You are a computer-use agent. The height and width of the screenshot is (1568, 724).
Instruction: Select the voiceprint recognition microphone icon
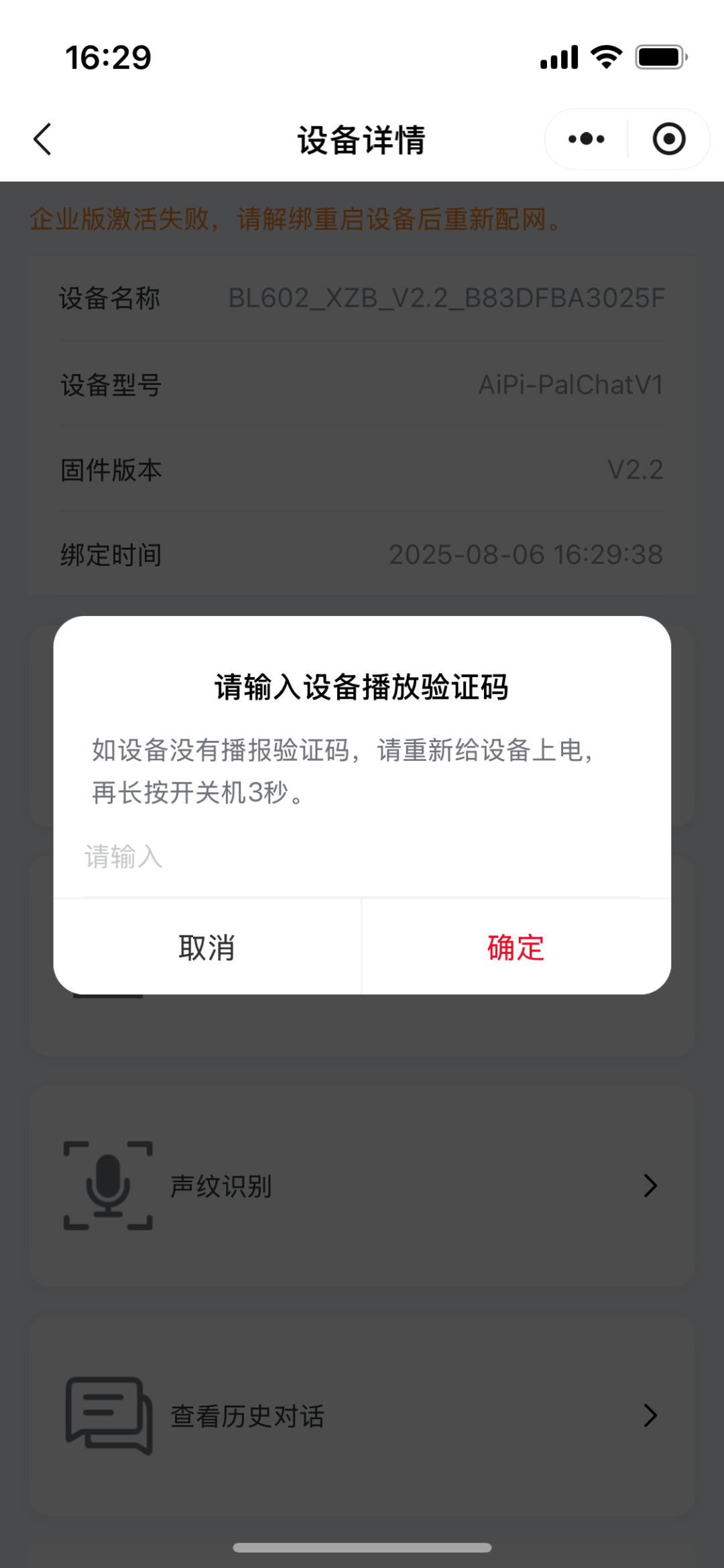click(107, 1185)
